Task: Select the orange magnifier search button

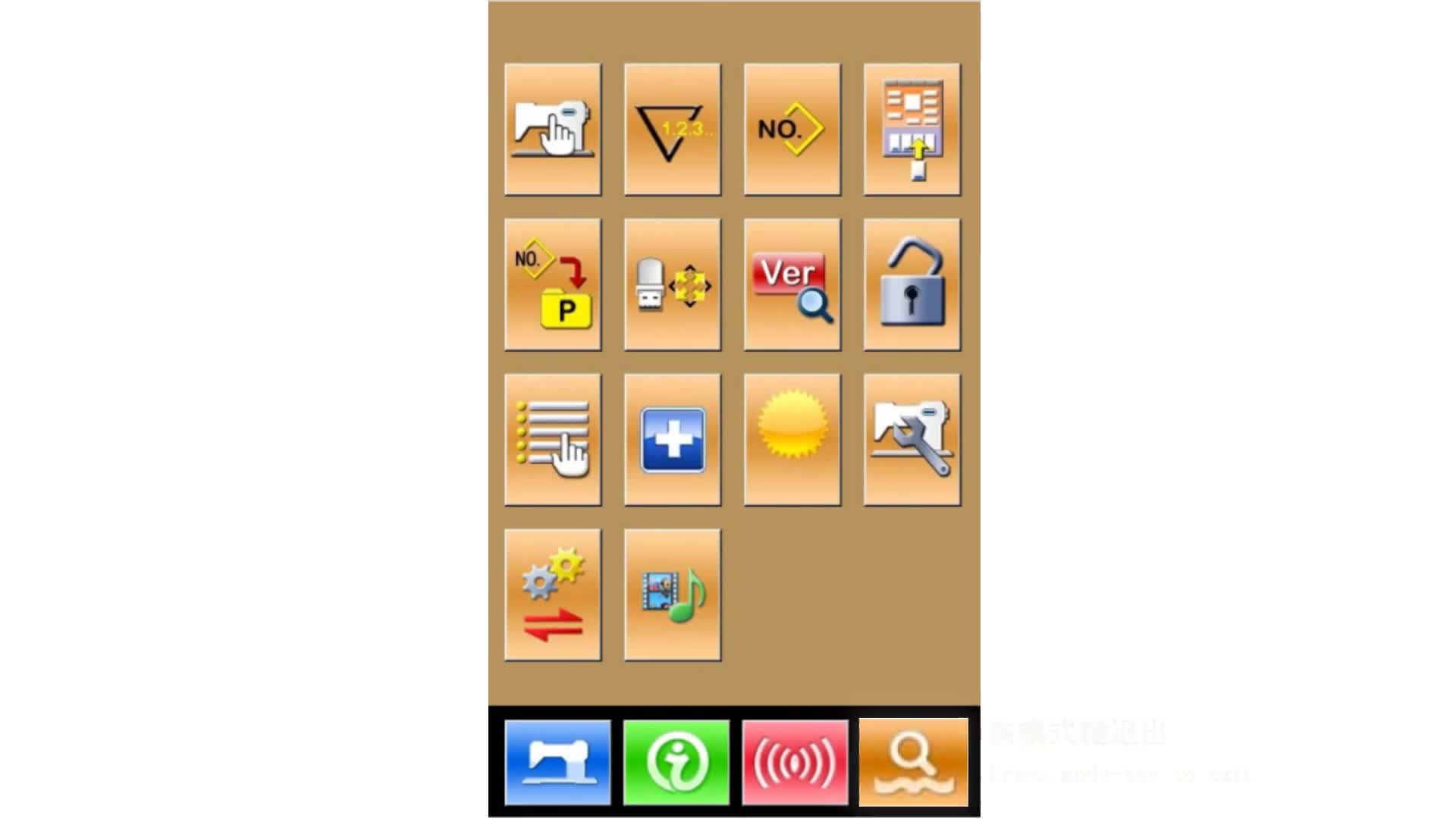Action: point(914,762)
